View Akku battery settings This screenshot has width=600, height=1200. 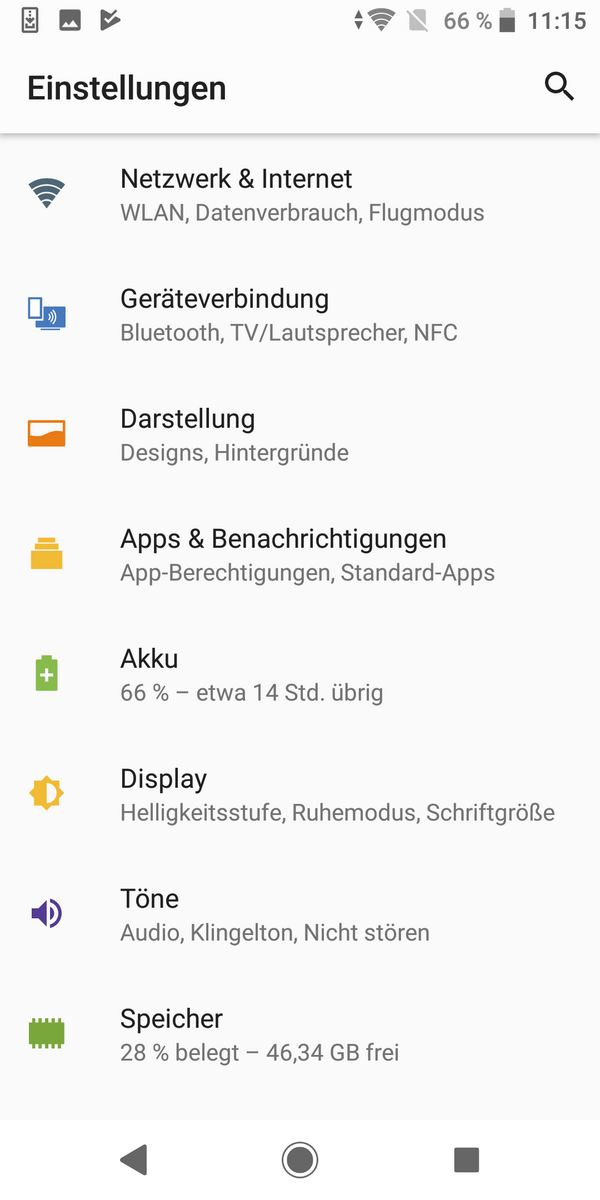[x=300, y=674]
